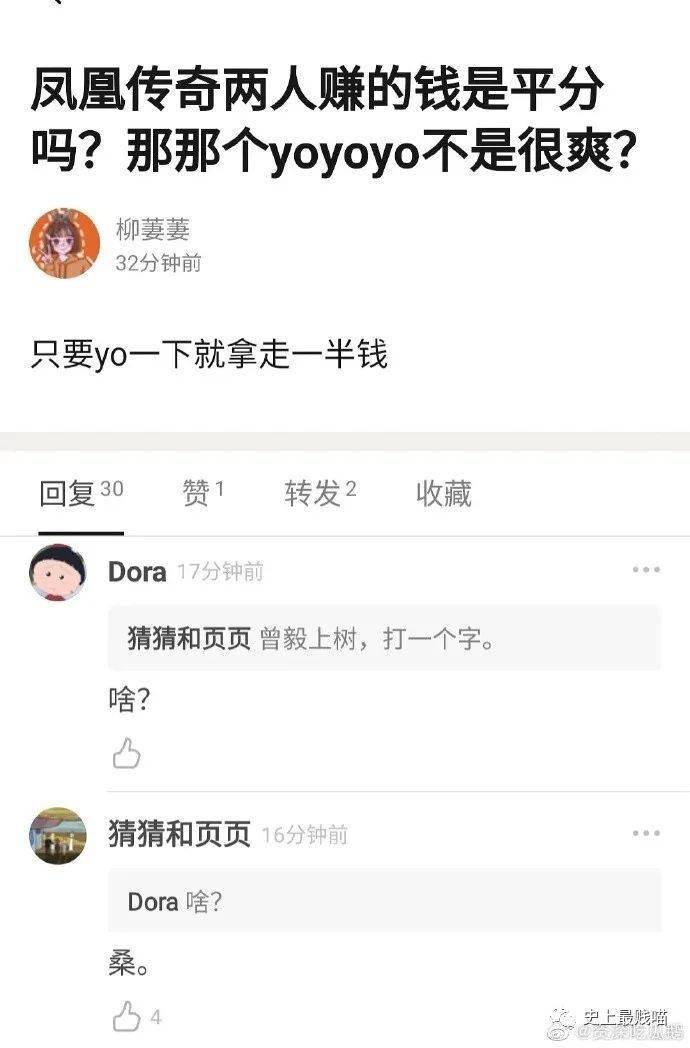This screenshot has width=690, height=1048.
Task: Switch to the 赞 tab
Action: click(203, 492)
